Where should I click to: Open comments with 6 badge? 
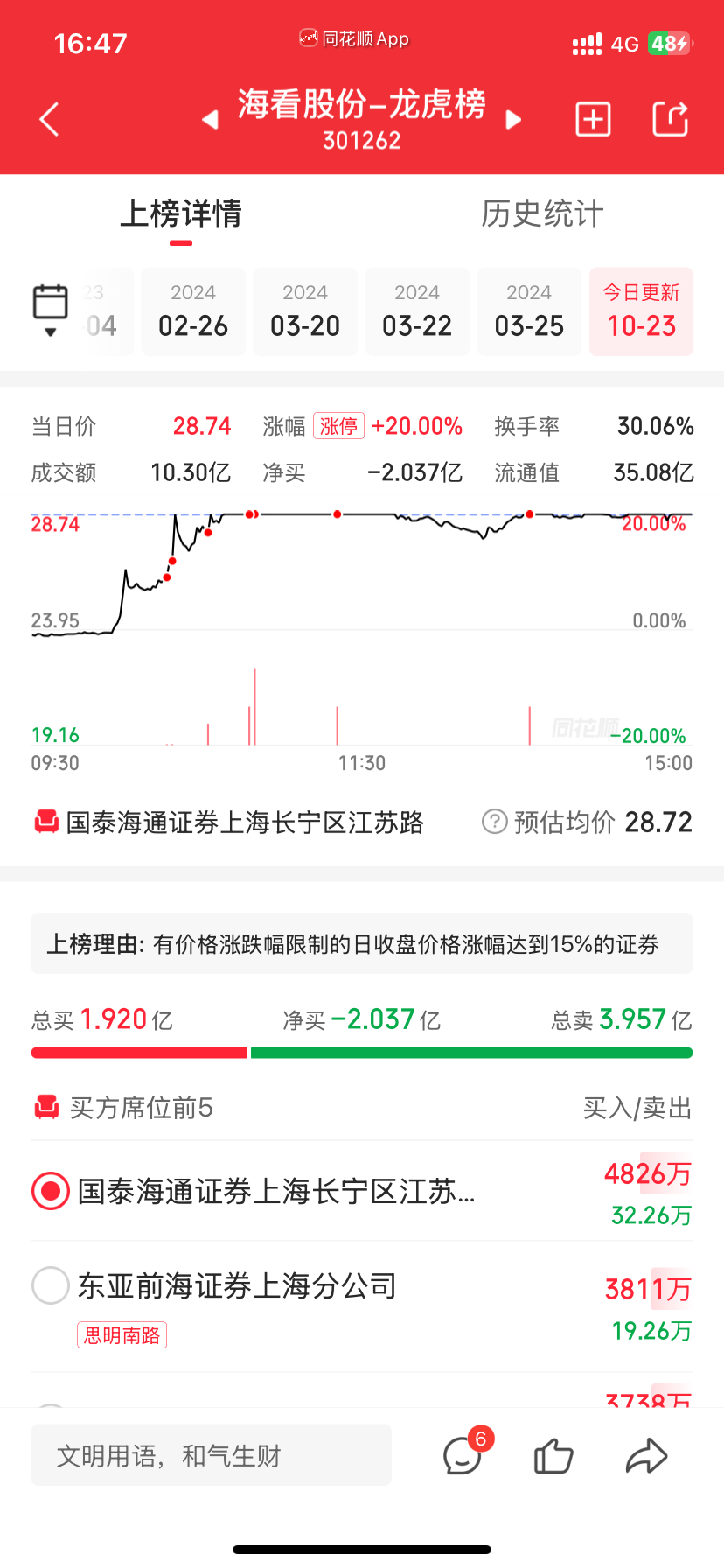pos(463,1455)
